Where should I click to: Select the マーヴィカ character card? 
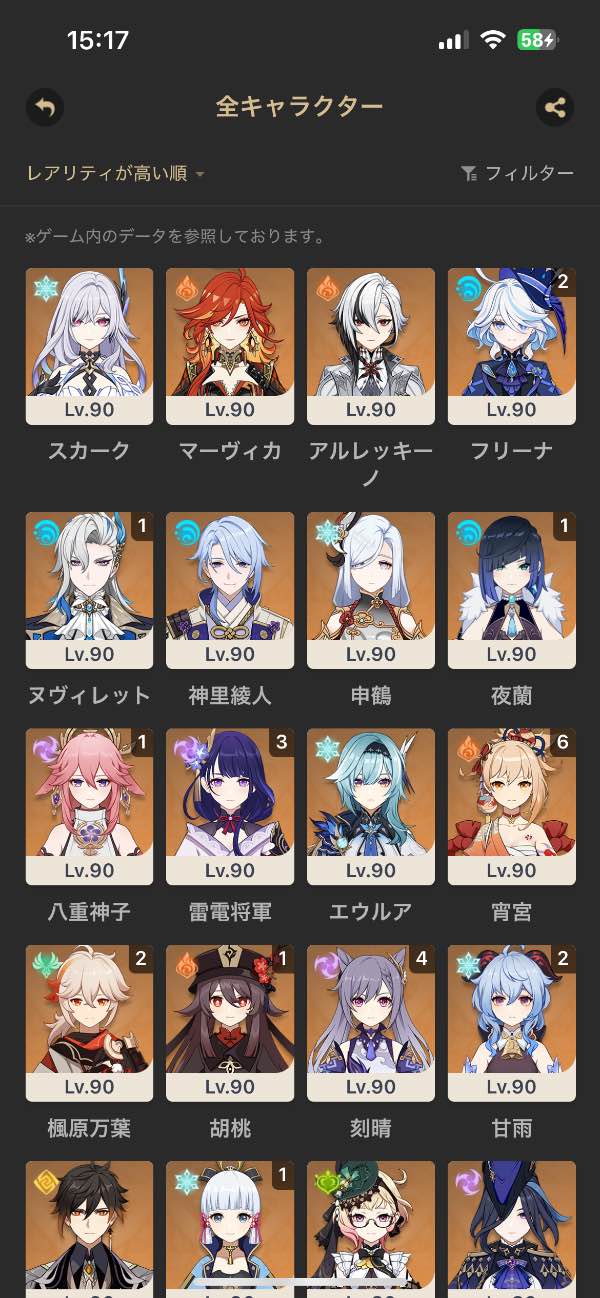click(x=230, y=346)
